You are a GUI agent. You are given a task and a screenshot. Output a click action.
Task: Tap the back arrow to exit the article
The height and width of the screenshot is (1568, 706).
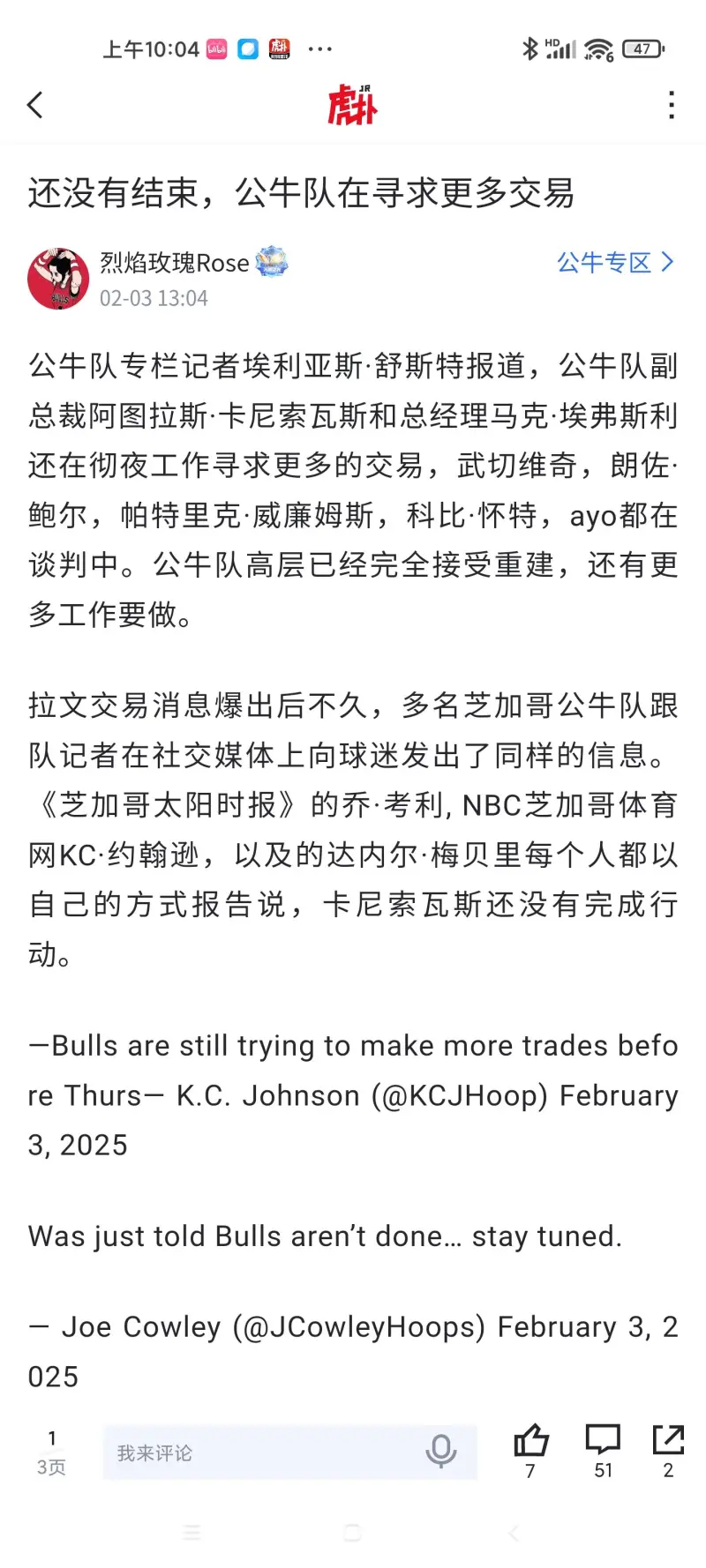pos(35,104)
